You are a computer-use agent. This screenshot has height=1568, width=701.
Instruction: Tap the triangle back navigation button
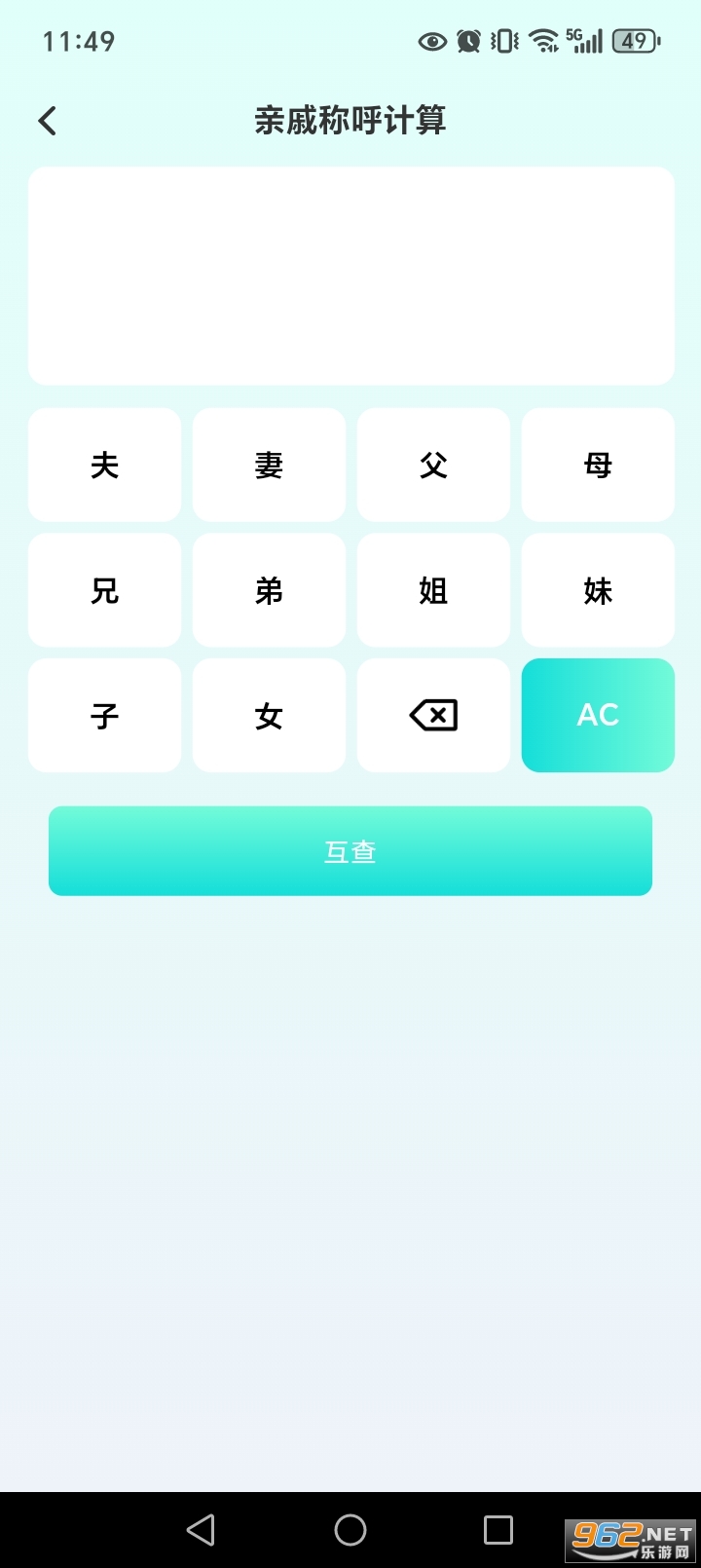pos(201,1528)
